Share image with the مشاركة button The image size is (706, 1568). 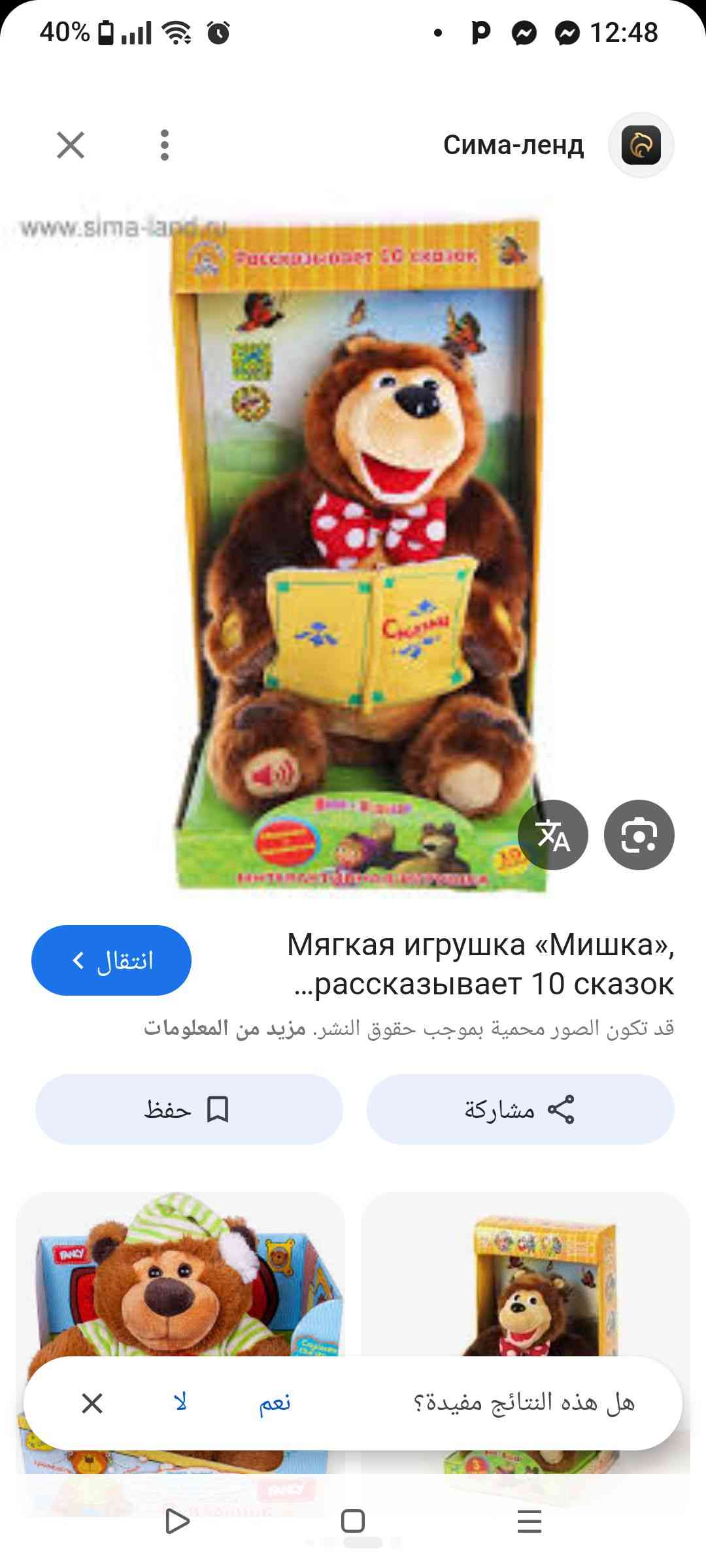[x=520, y=1109]
